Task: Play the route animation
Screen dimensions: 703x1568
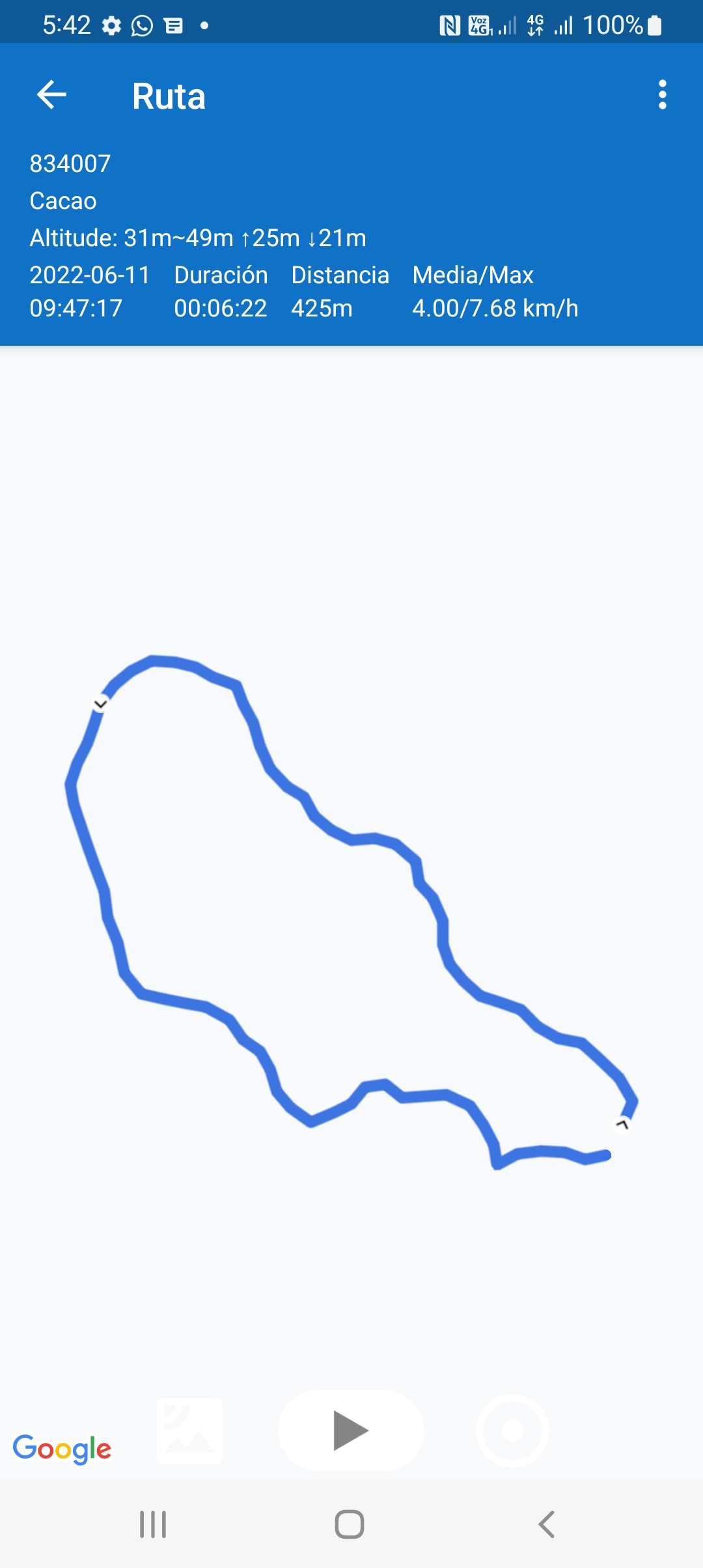Action: click(351, 1431)
